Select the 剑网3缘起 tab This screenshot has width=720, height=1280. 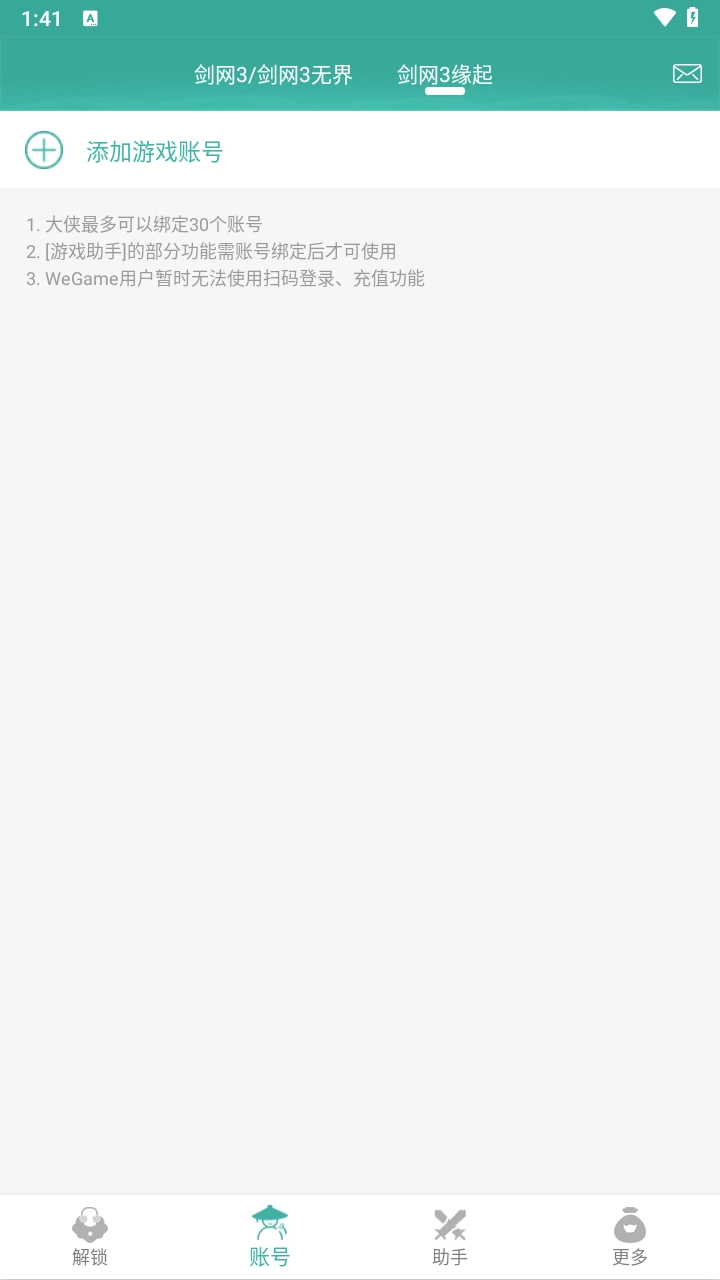(445, 75)
